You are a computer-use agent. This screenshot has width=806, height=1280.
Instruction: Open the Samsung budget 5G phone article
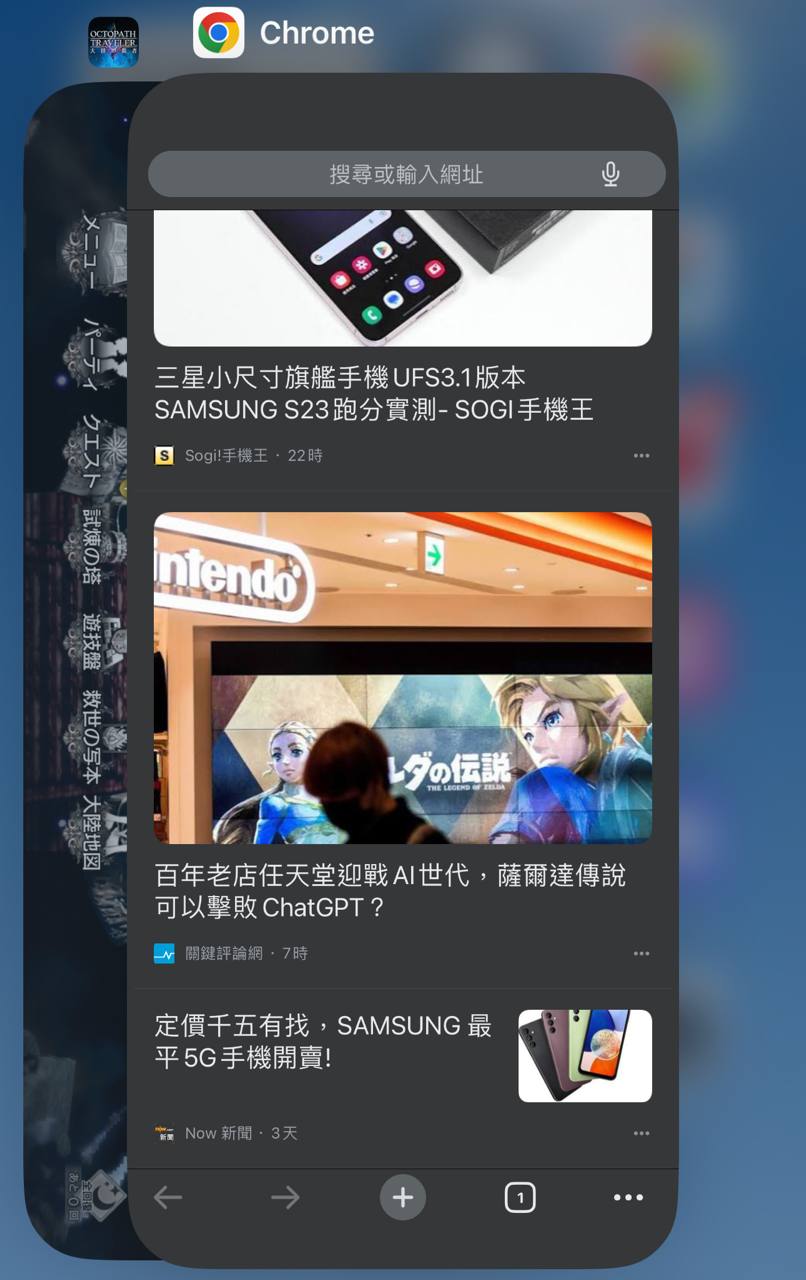[x=324, y=1041]
